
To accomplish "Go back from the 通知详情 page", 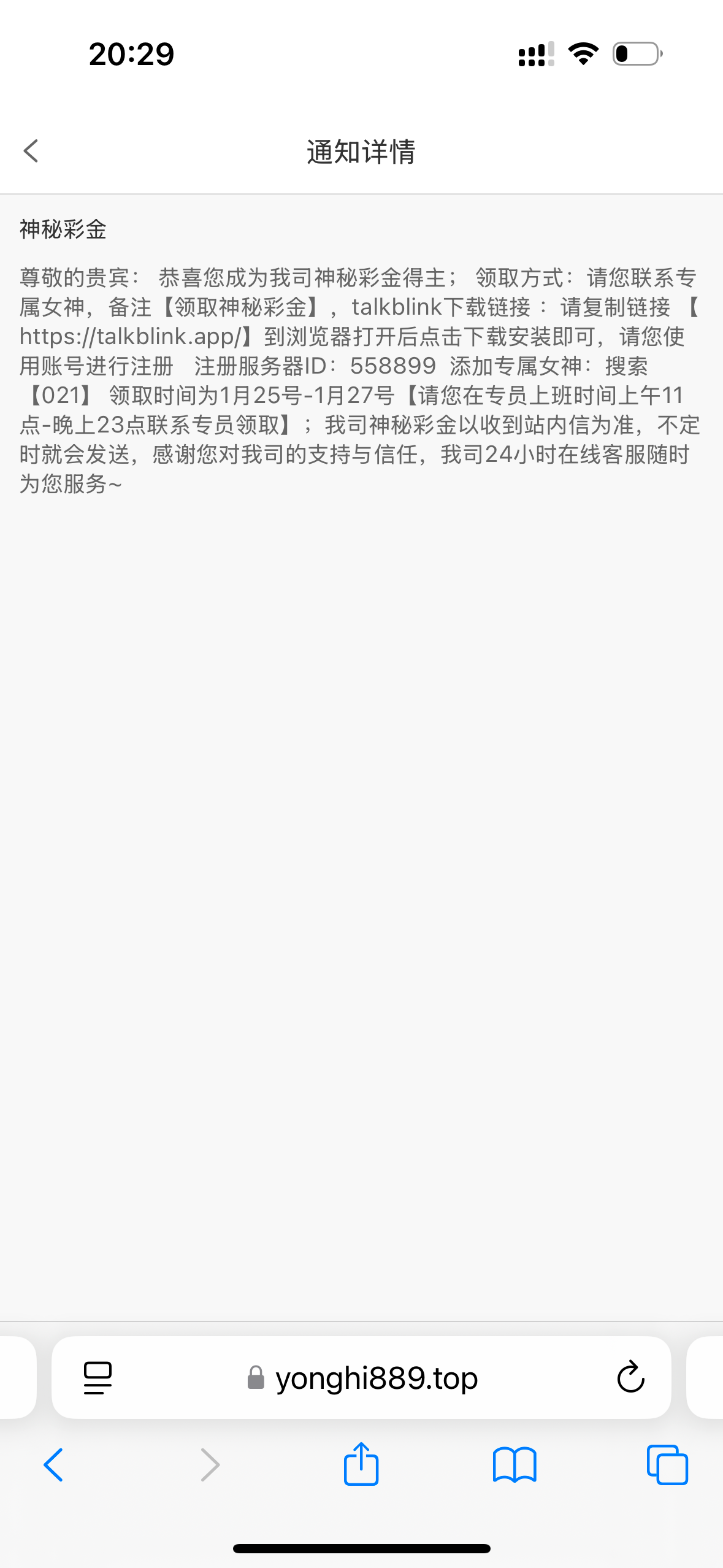I will tap(31, 151).
